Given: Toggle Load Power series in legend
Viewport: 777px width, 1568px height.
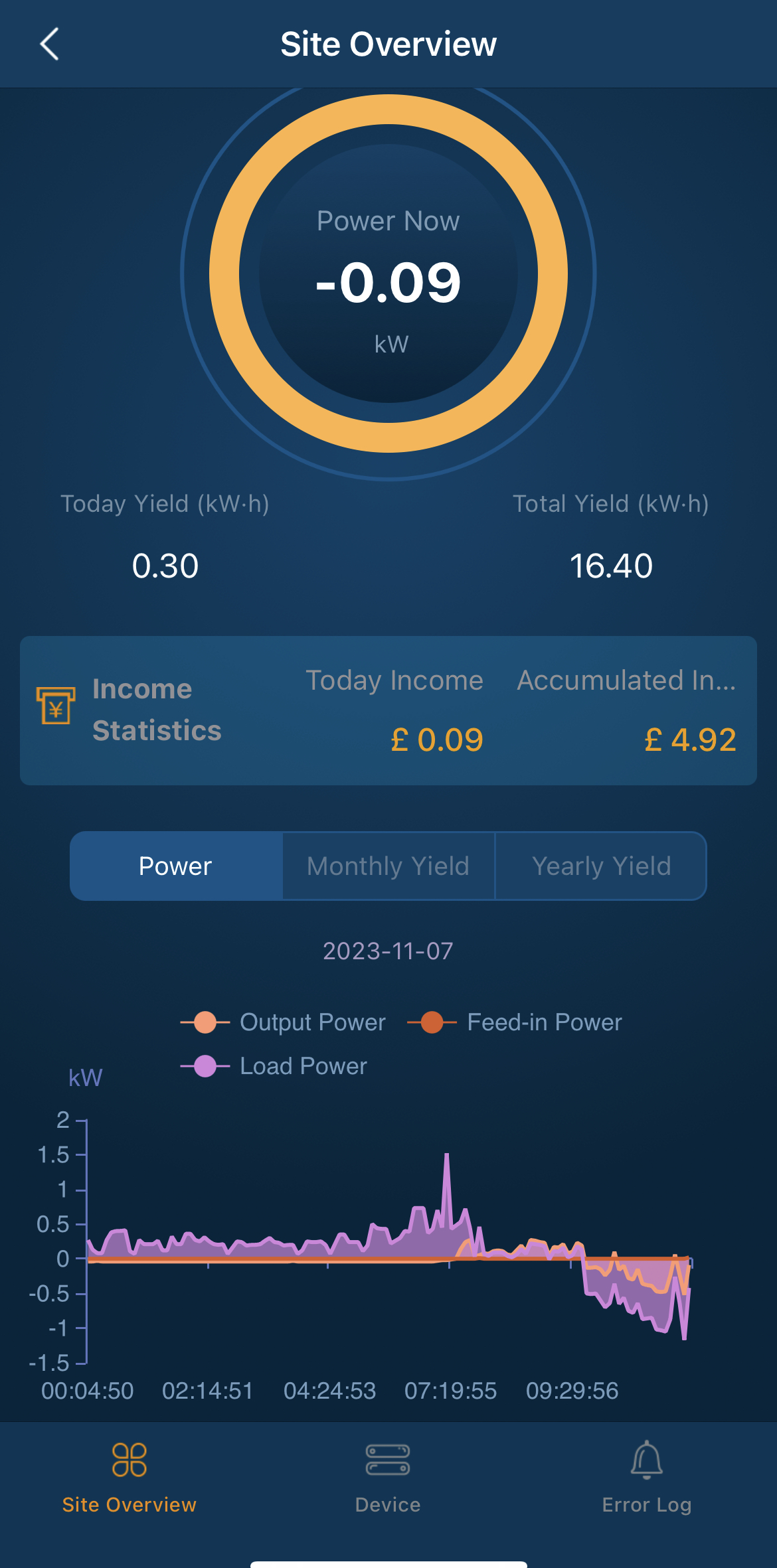Looking at the screenshot, I should pos(274,1066).
